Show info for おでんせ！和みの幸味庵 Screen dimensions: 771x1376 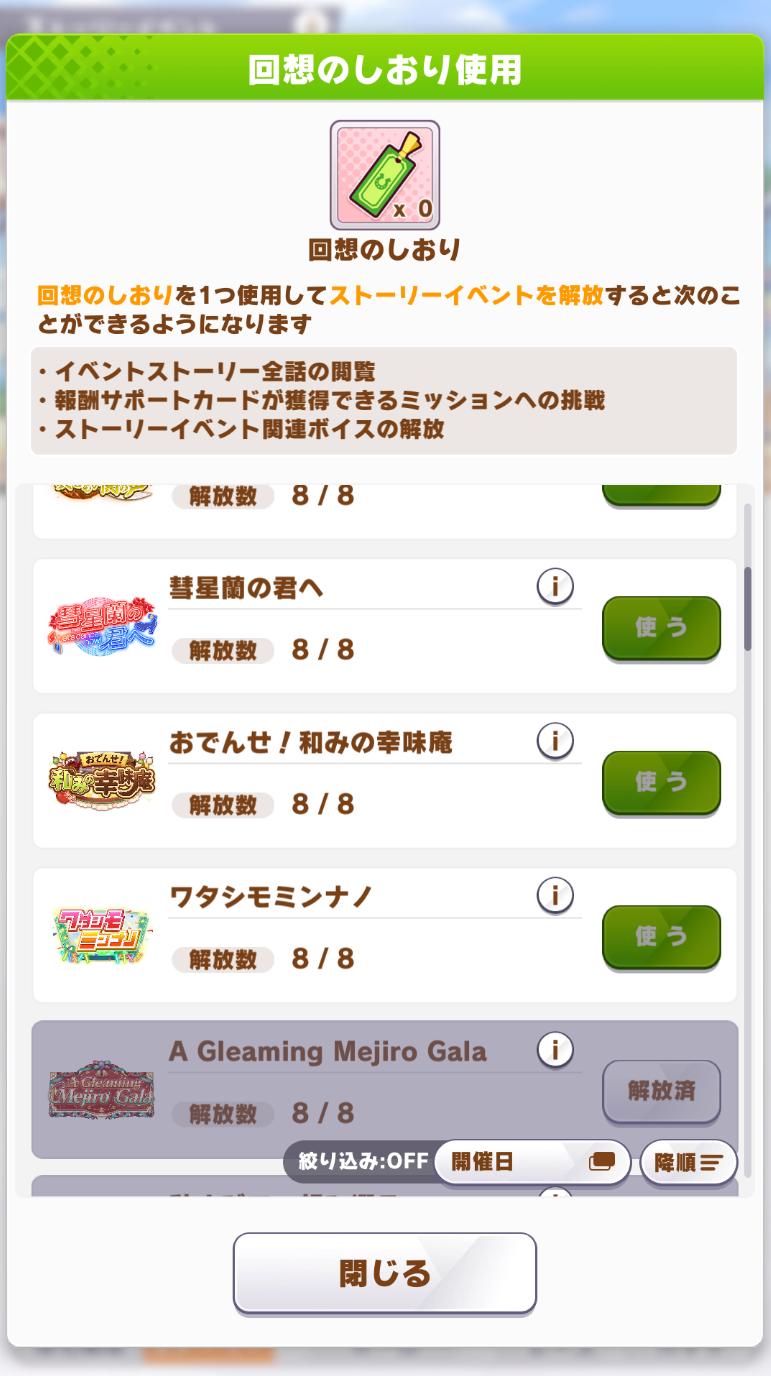555,741
